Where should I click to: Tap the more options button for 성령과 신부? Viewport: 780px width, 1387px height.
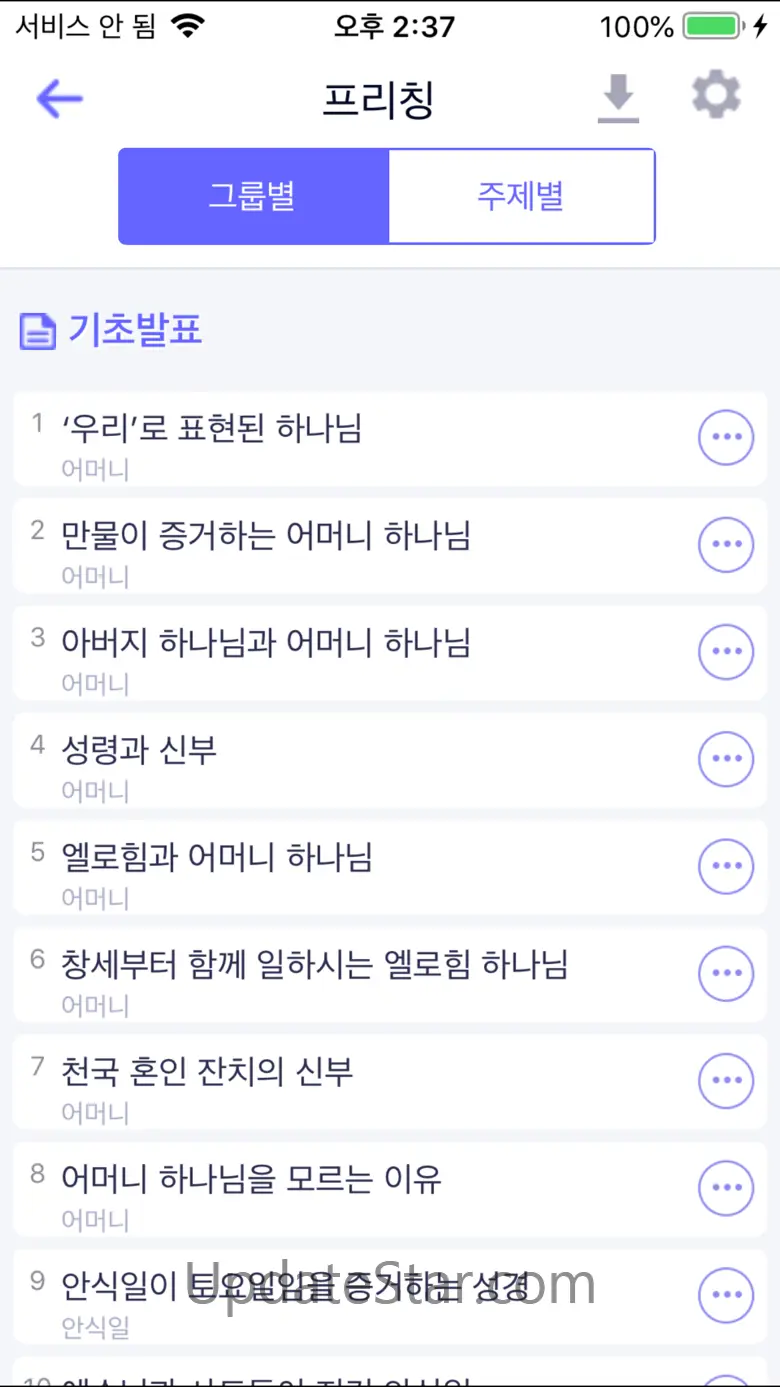click(726, 758)
